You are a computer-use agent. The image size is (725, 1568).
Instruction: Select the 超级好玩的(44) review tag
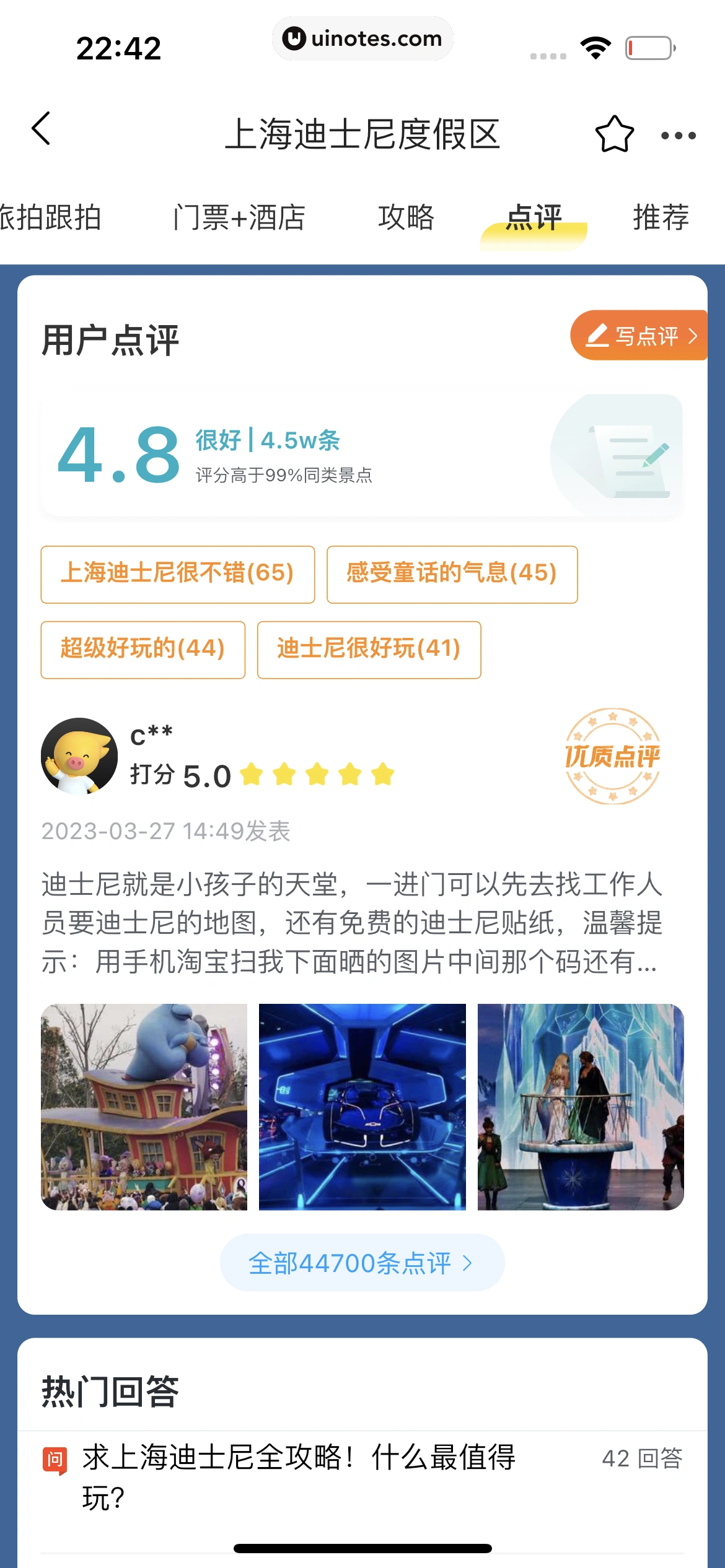click(x=143, y=650)
